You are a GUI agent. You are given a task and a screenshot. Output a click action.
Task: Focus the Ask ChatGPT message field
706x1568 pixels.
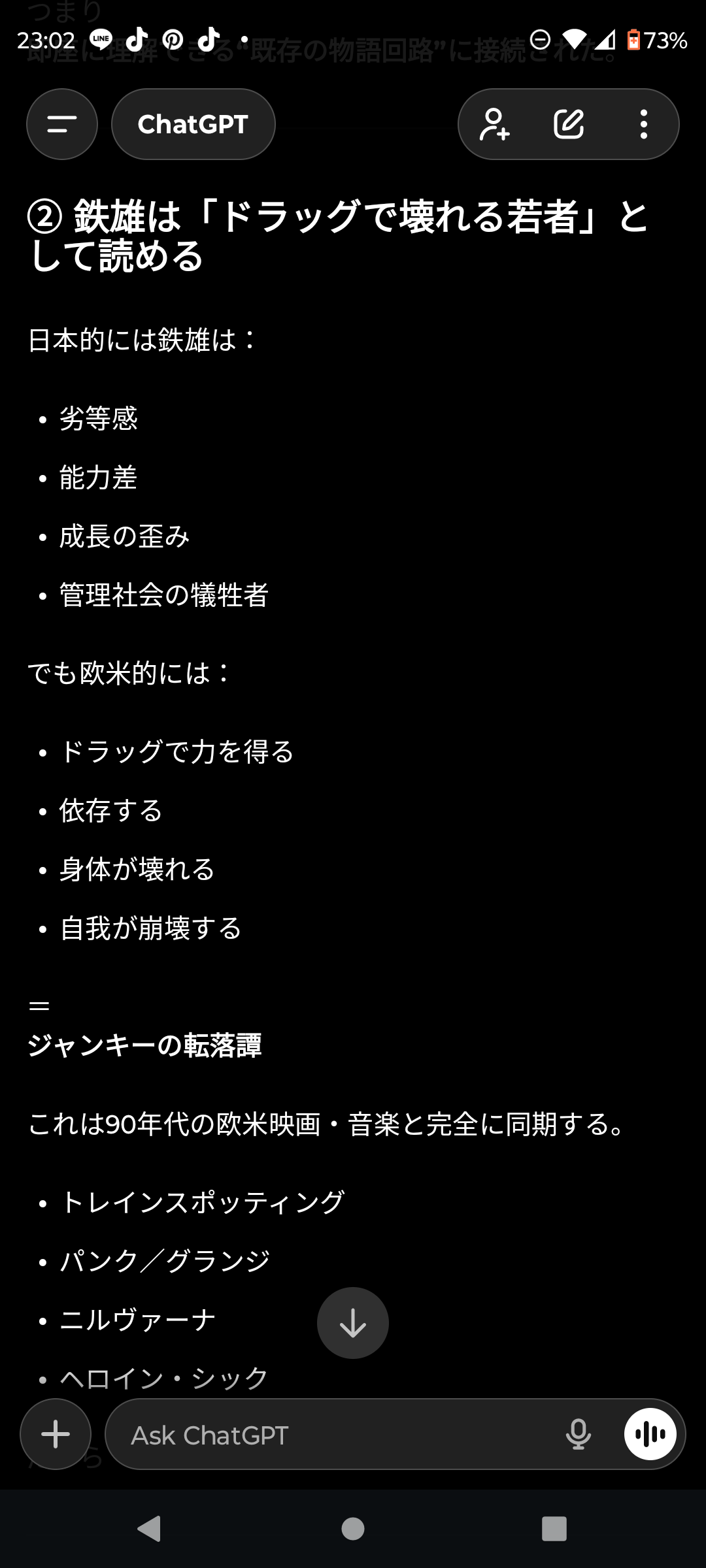pos(327,1435)
